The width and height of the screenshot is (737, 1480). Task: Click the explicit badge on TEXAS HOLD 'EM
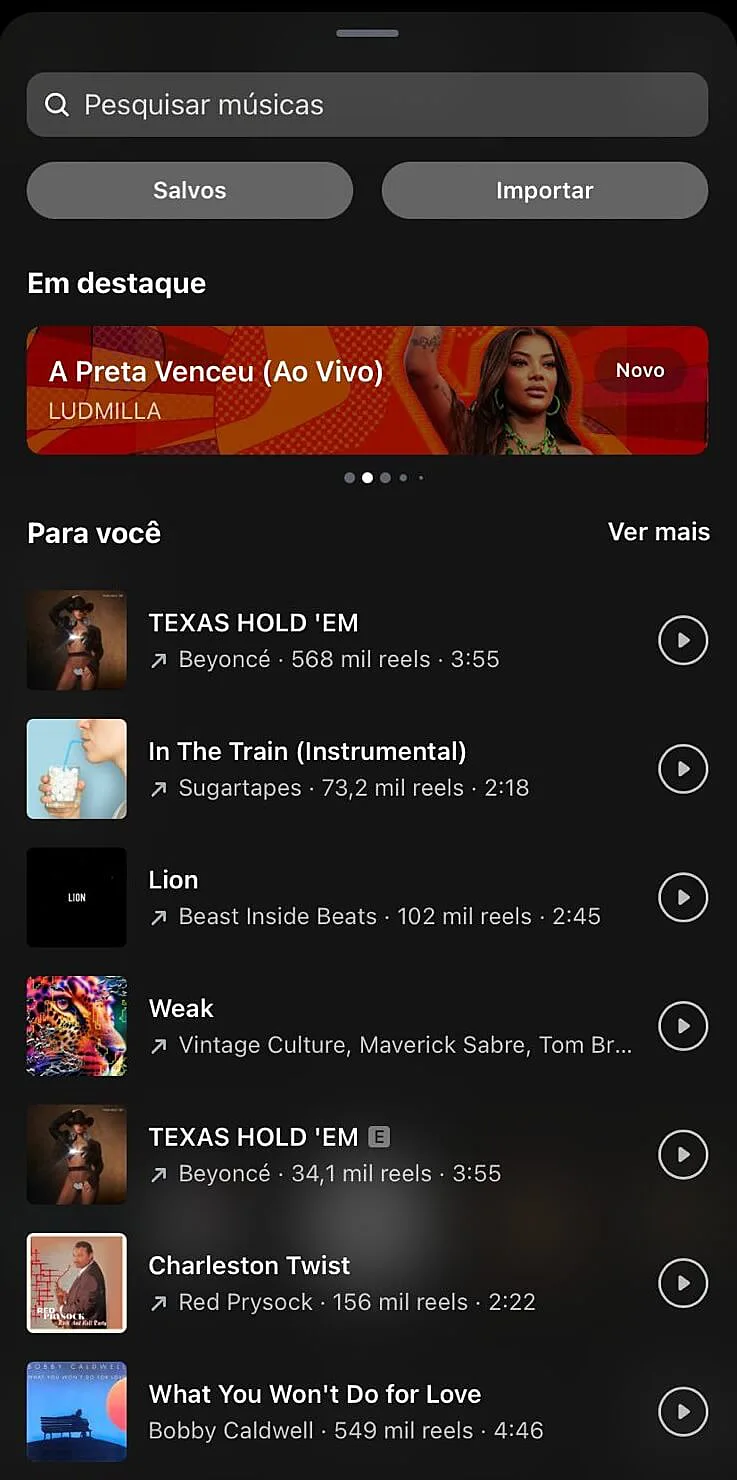pyautogui.click(x=381, y=1136)
